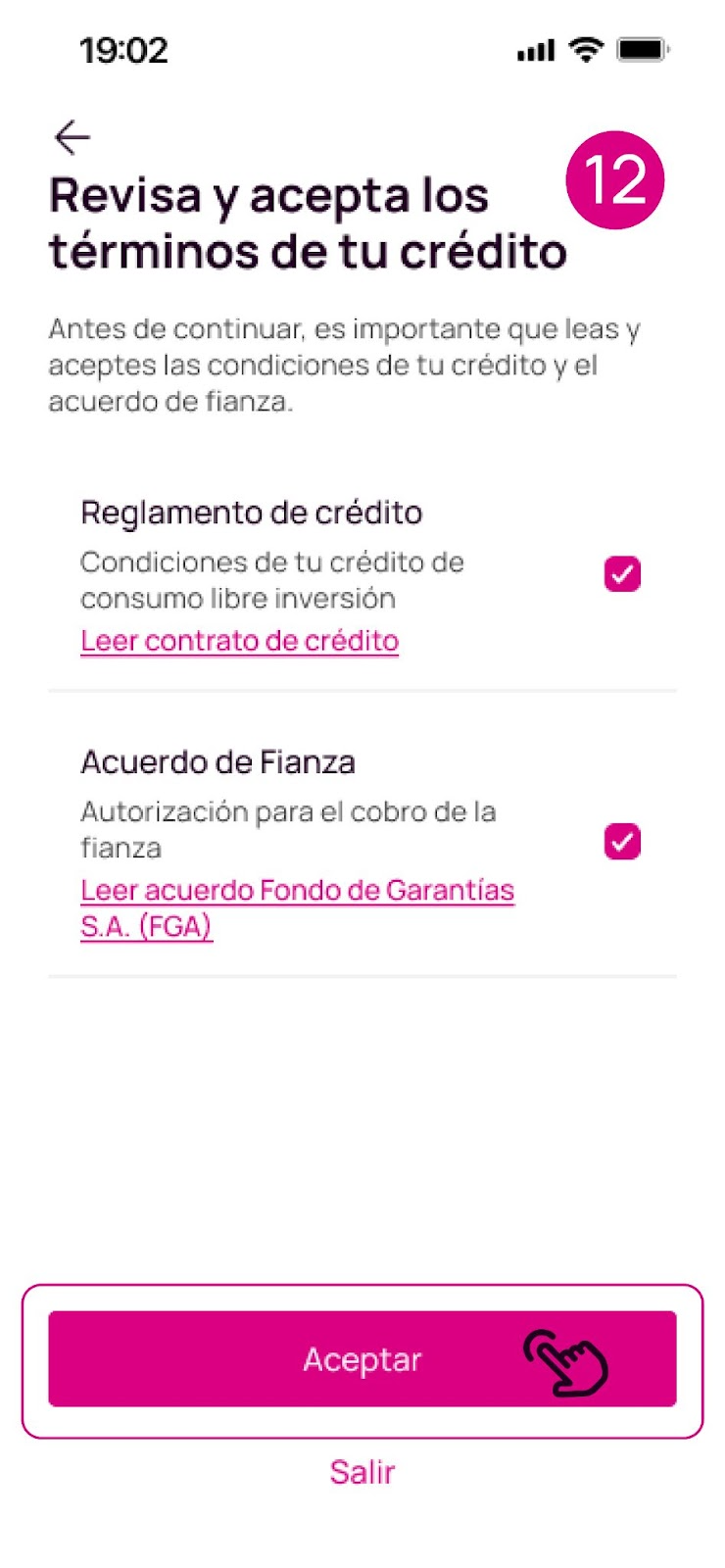Uncheck the Reglamento de crédito checkbox
The height and width of the screenshot is (1568, 725).
[620, 574]
